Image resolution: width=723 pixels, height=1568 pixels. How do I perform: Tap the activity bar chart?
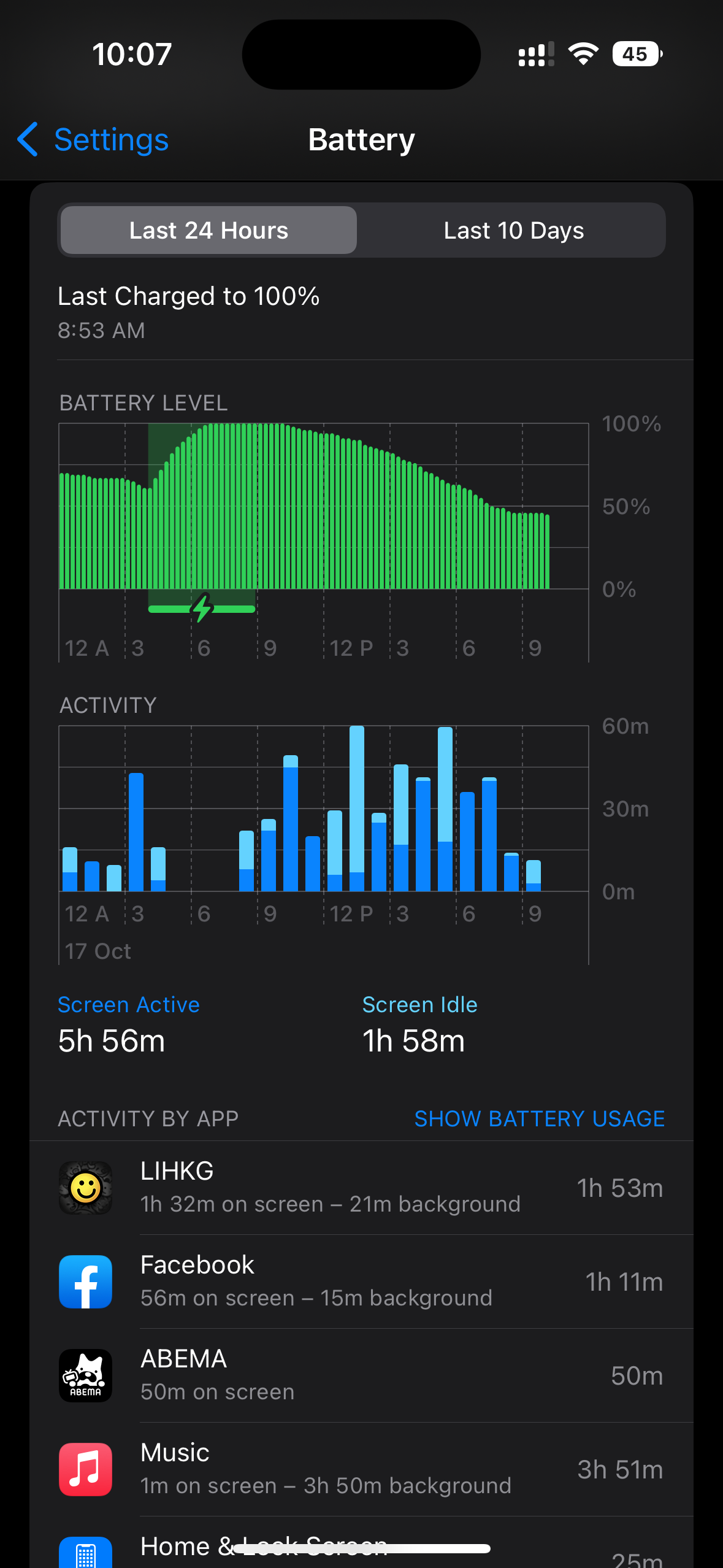pos(324,844)
